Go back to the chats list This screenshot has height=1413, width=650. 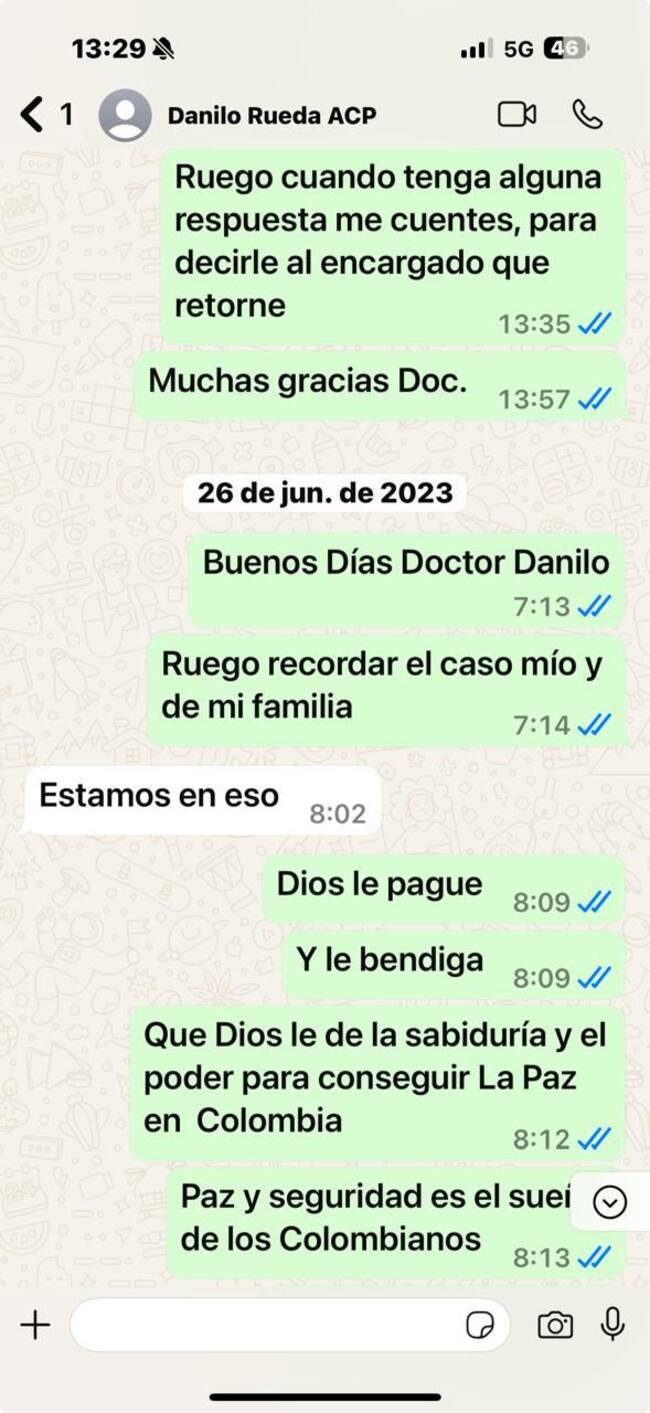[x=34, y=115]
